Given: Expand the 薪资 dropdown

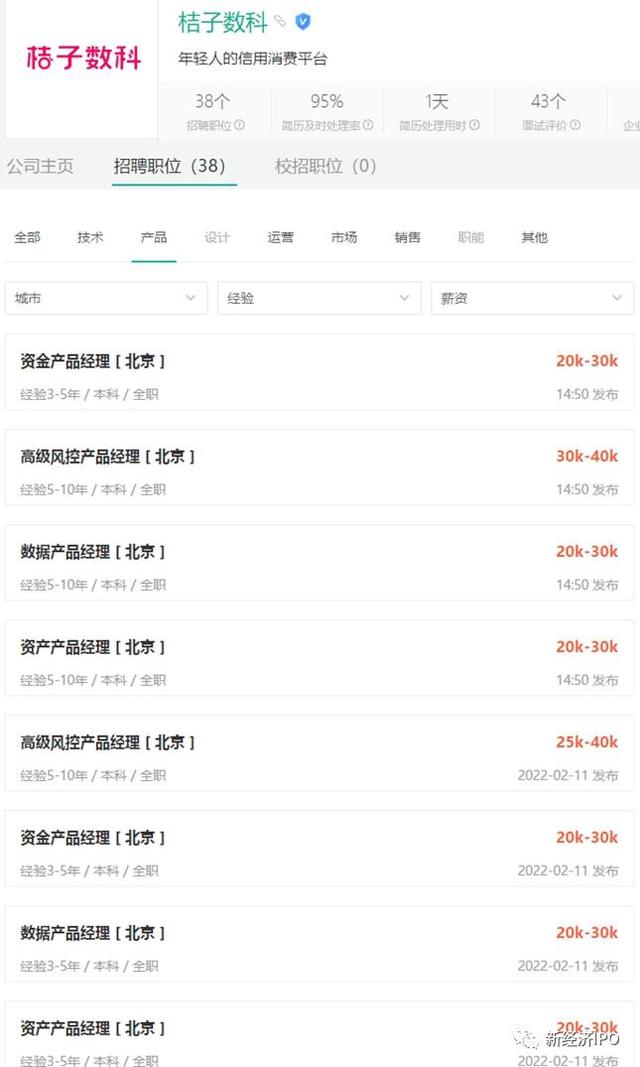Looking at the screenshot, I should [x=532, y=298].
